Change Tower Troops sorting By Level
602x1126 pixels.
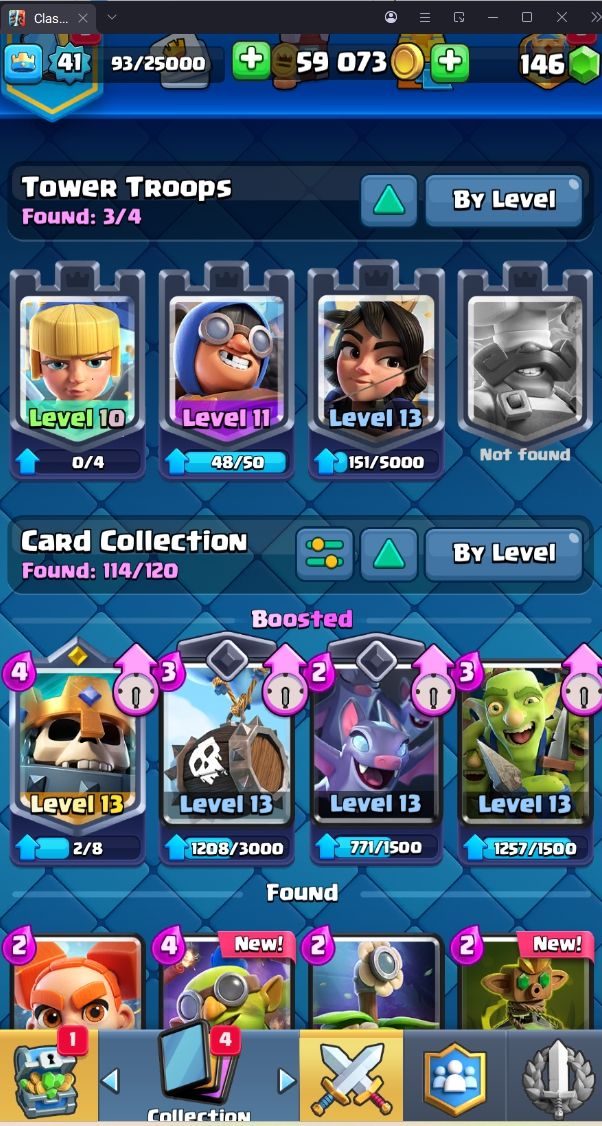tap(504, 200)
